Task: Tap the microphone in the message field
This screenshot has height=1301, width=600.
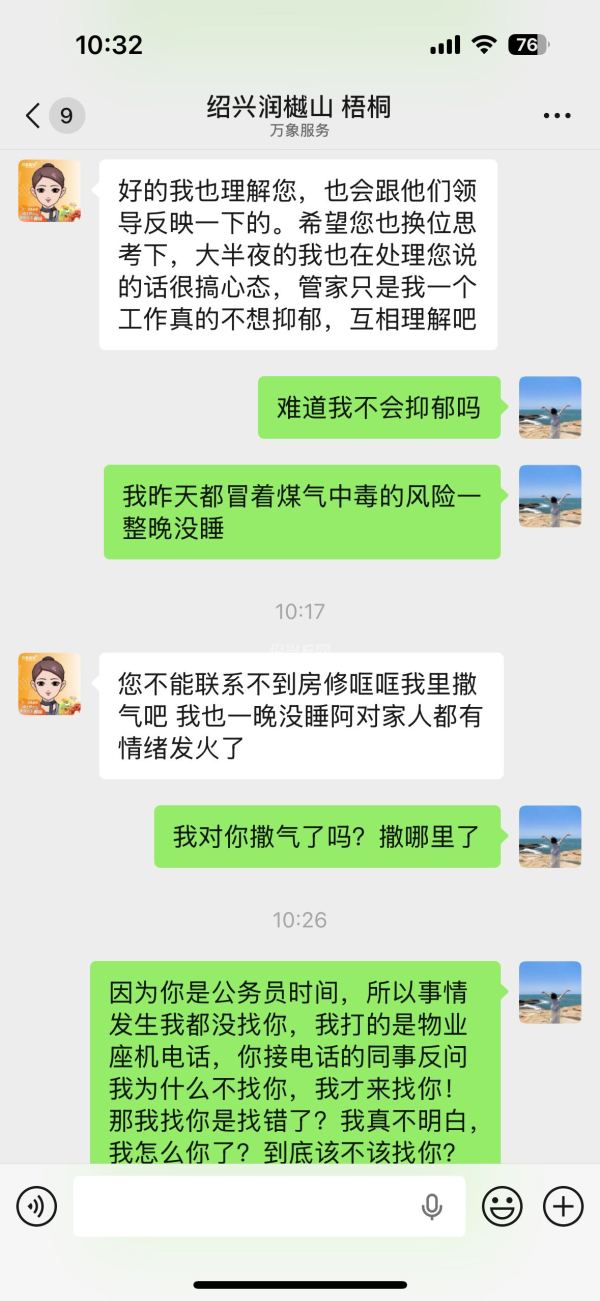Action: tap(432, 1206)
